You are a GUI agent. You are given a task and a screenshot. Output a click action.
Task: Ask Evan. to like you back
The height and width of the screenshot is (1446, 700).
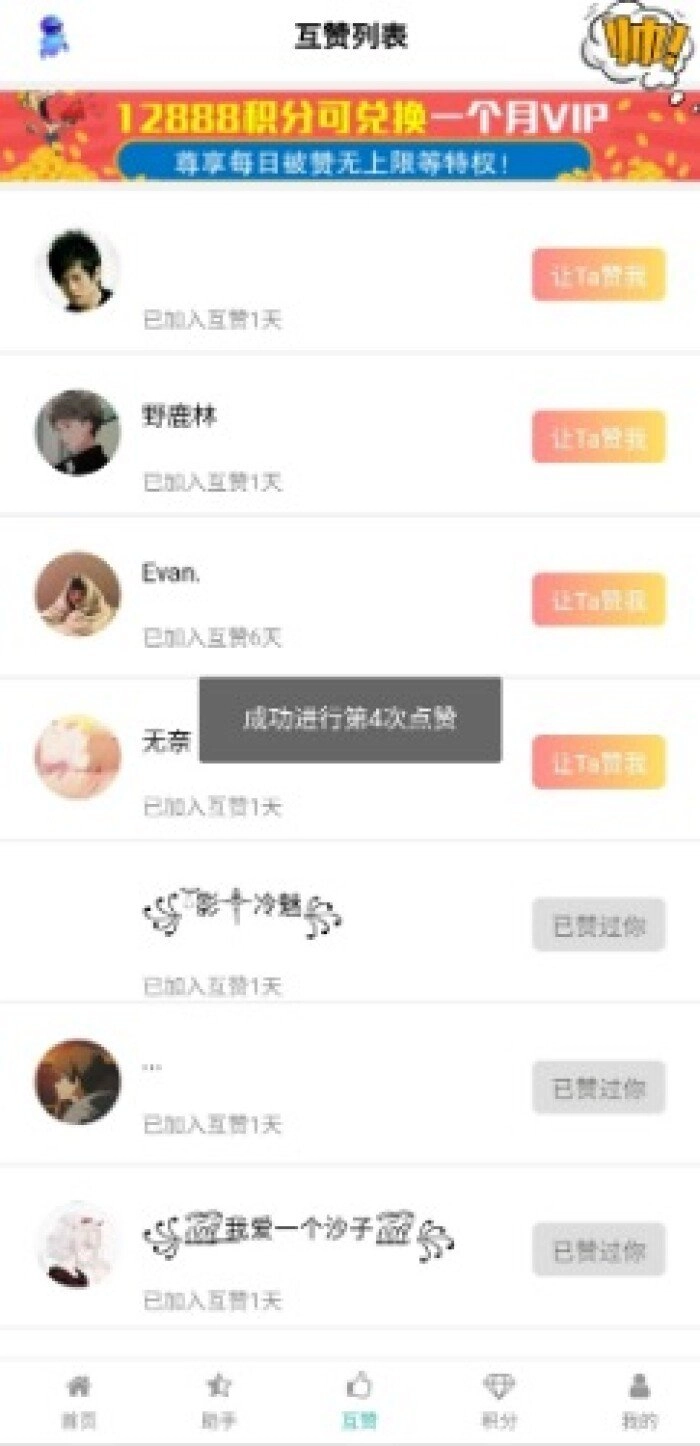pos(598,600)
